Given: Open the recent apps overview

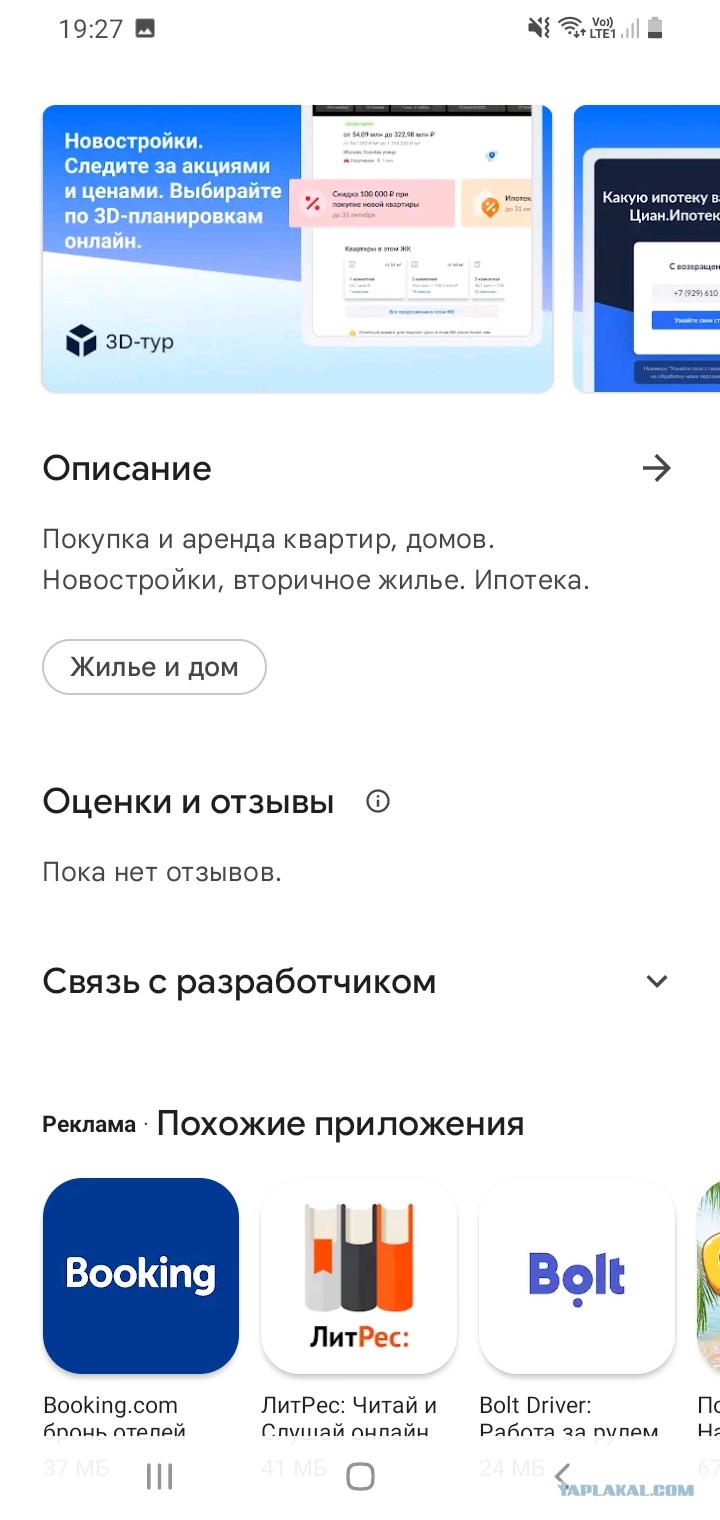Looking at the screenshot, I should click(x=159, y=1476).
